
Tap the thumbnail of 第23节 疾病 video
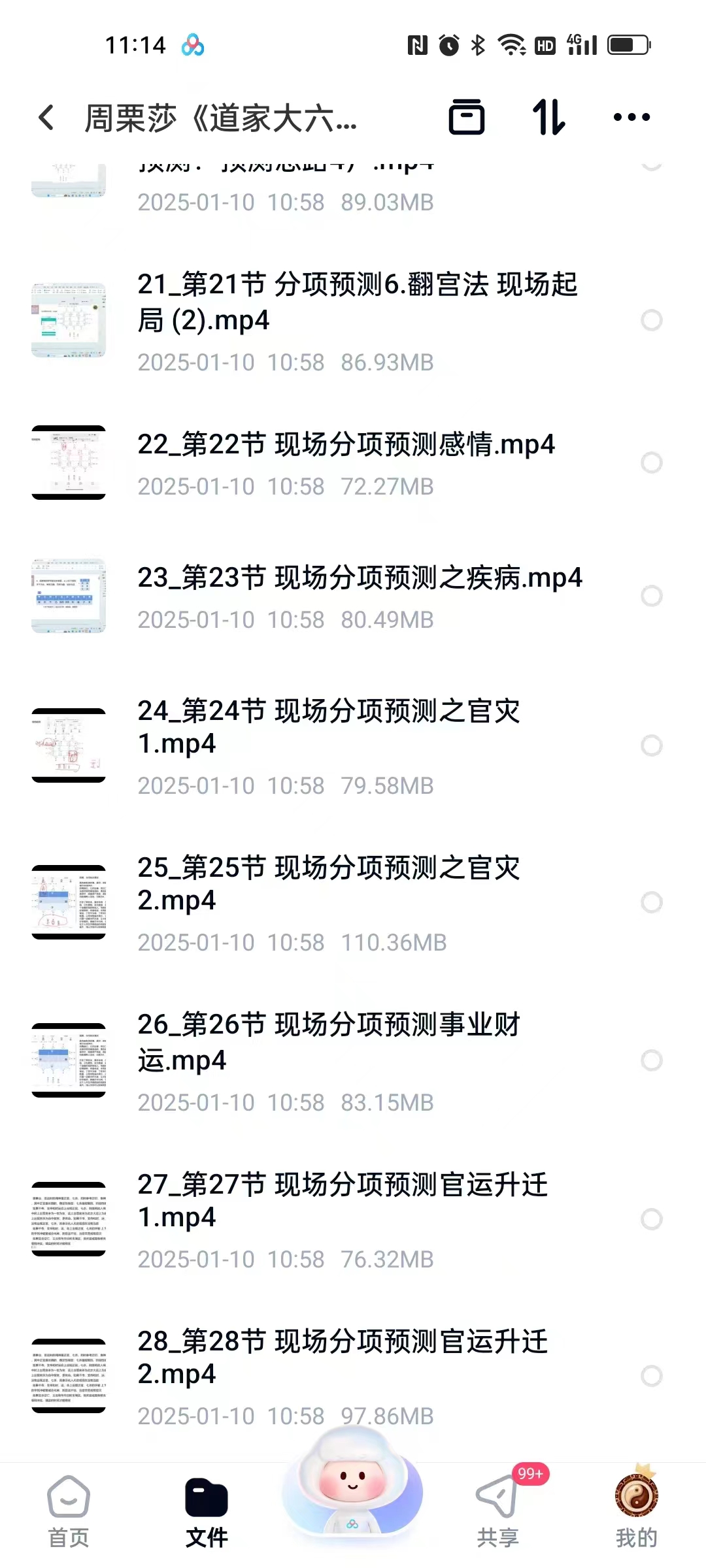pyautogui.click(x=69, y=595)
